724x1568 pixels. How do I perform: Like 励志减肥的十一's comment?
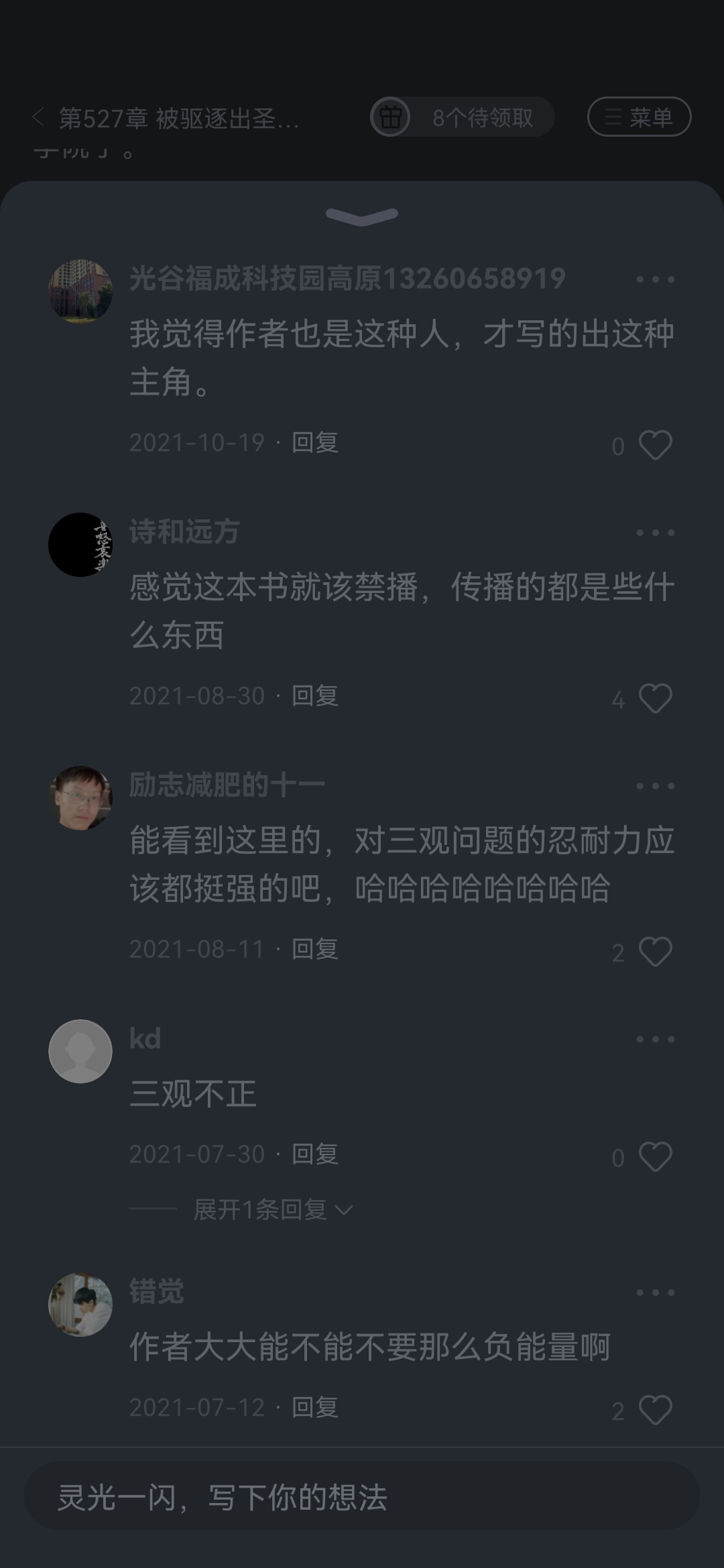coord(655,952)
